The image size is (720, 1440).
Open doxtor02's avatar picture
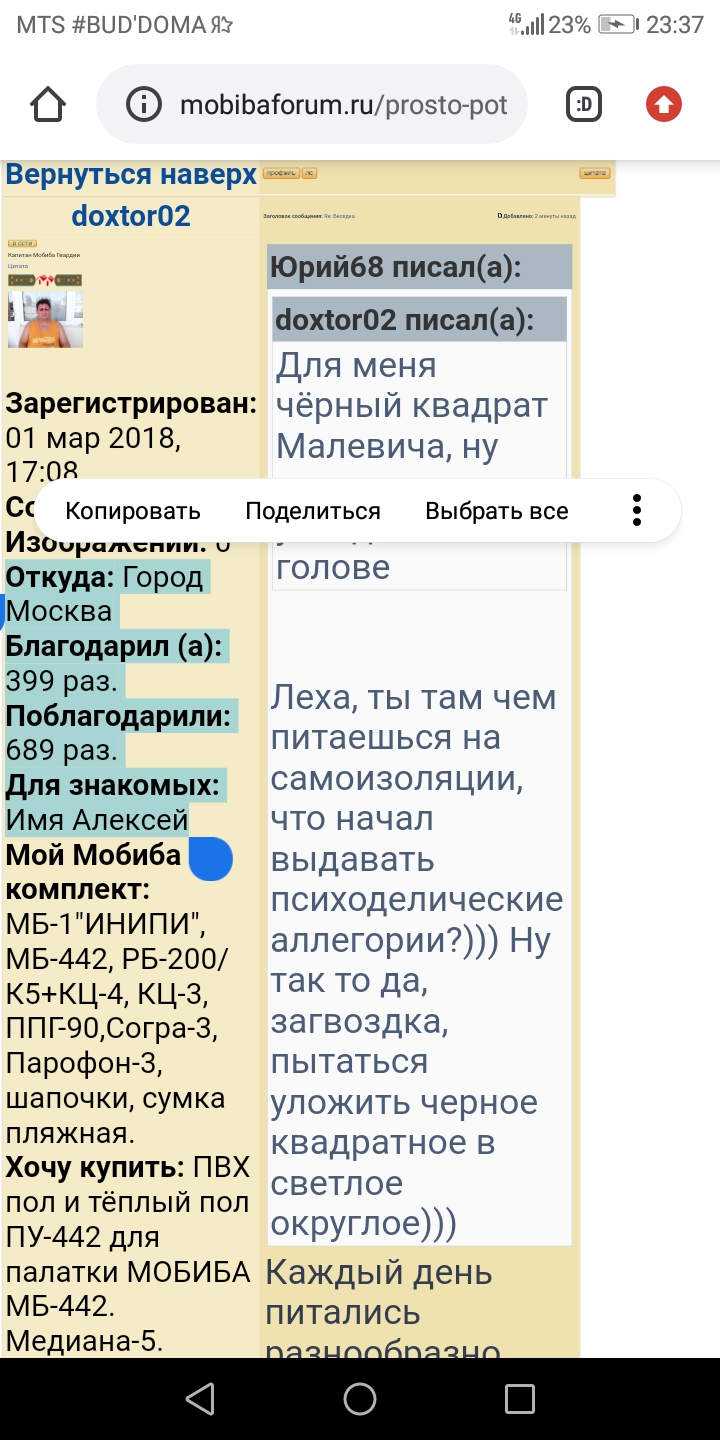tap(46, 319)
